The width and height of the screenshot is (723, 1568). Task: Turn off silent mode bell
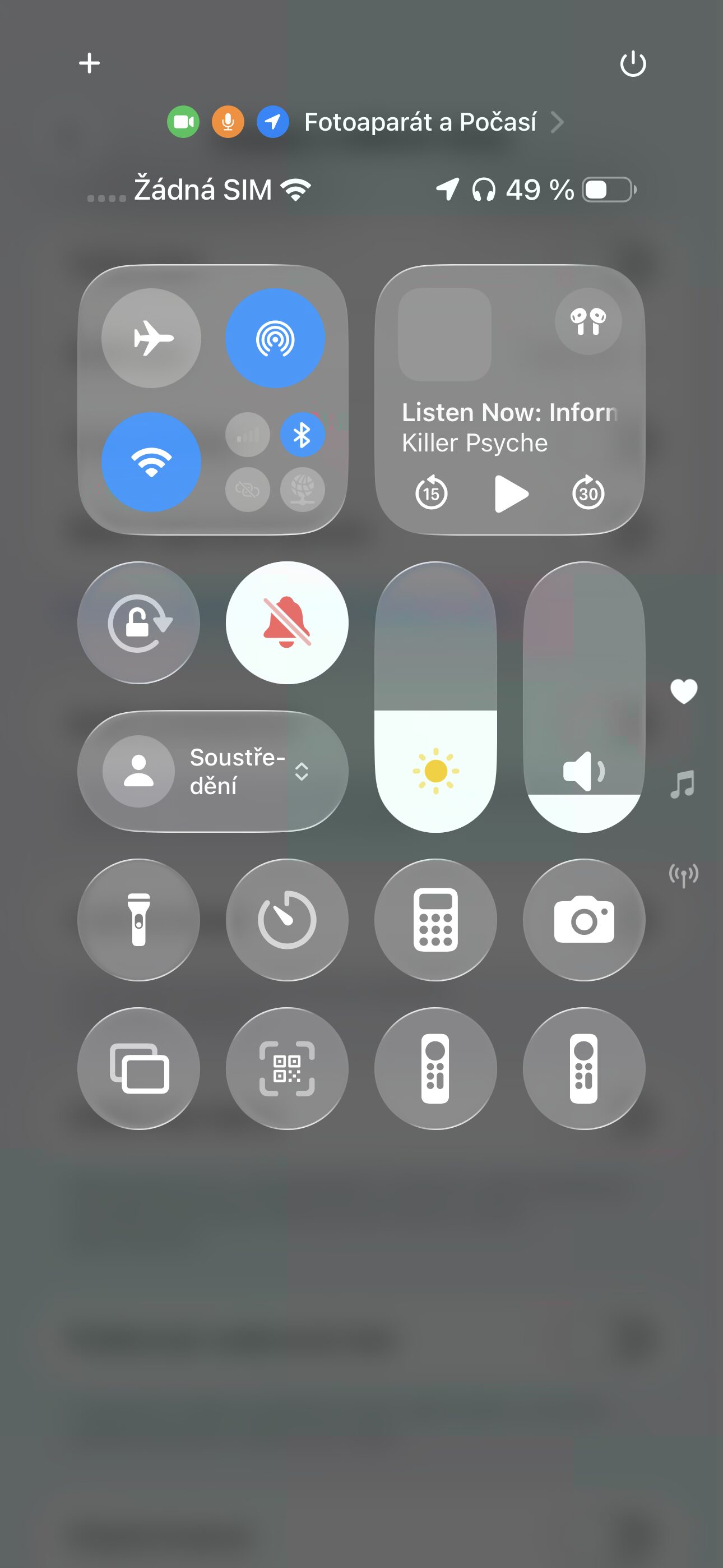click(288, 622)
